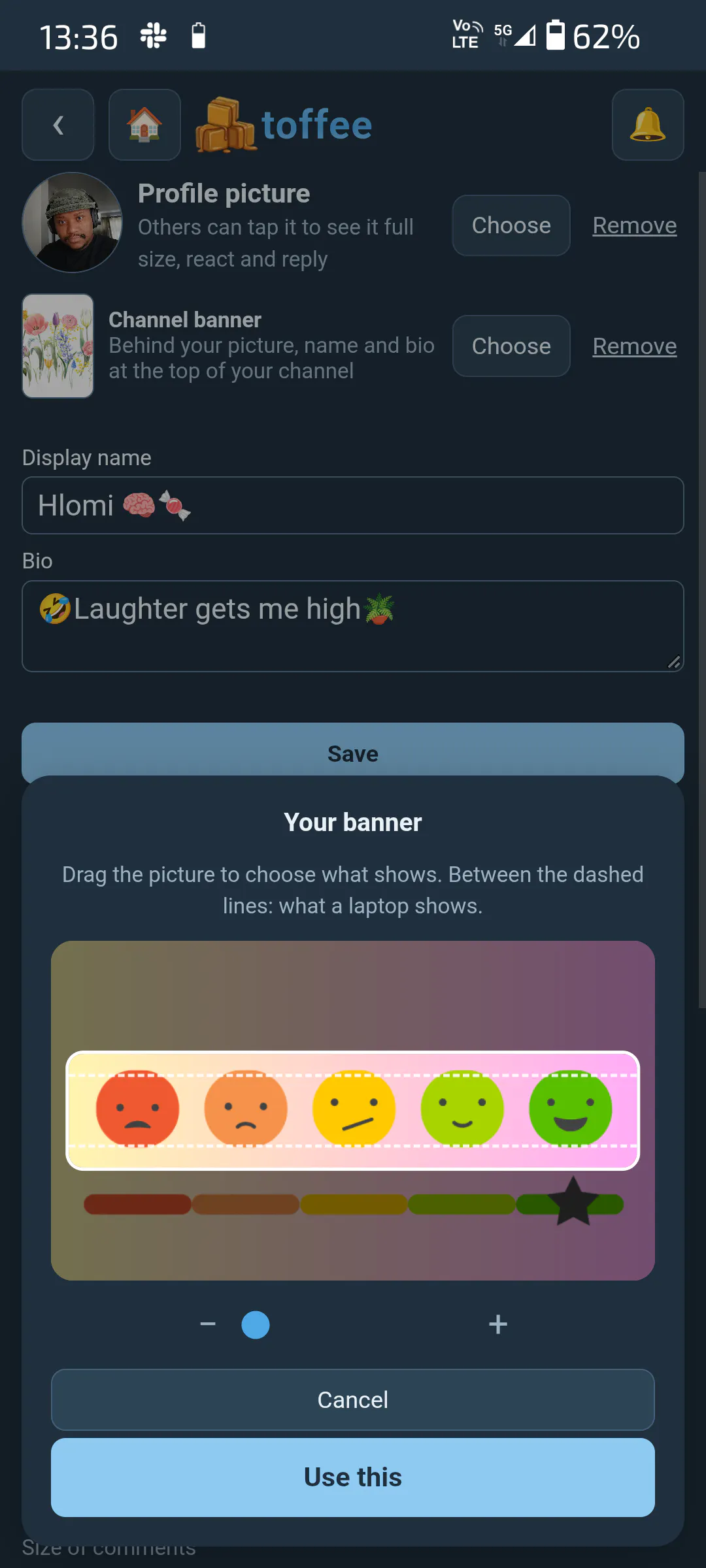Edit the Display name field
Screen dimensions: 706x1568
[353, 506]
